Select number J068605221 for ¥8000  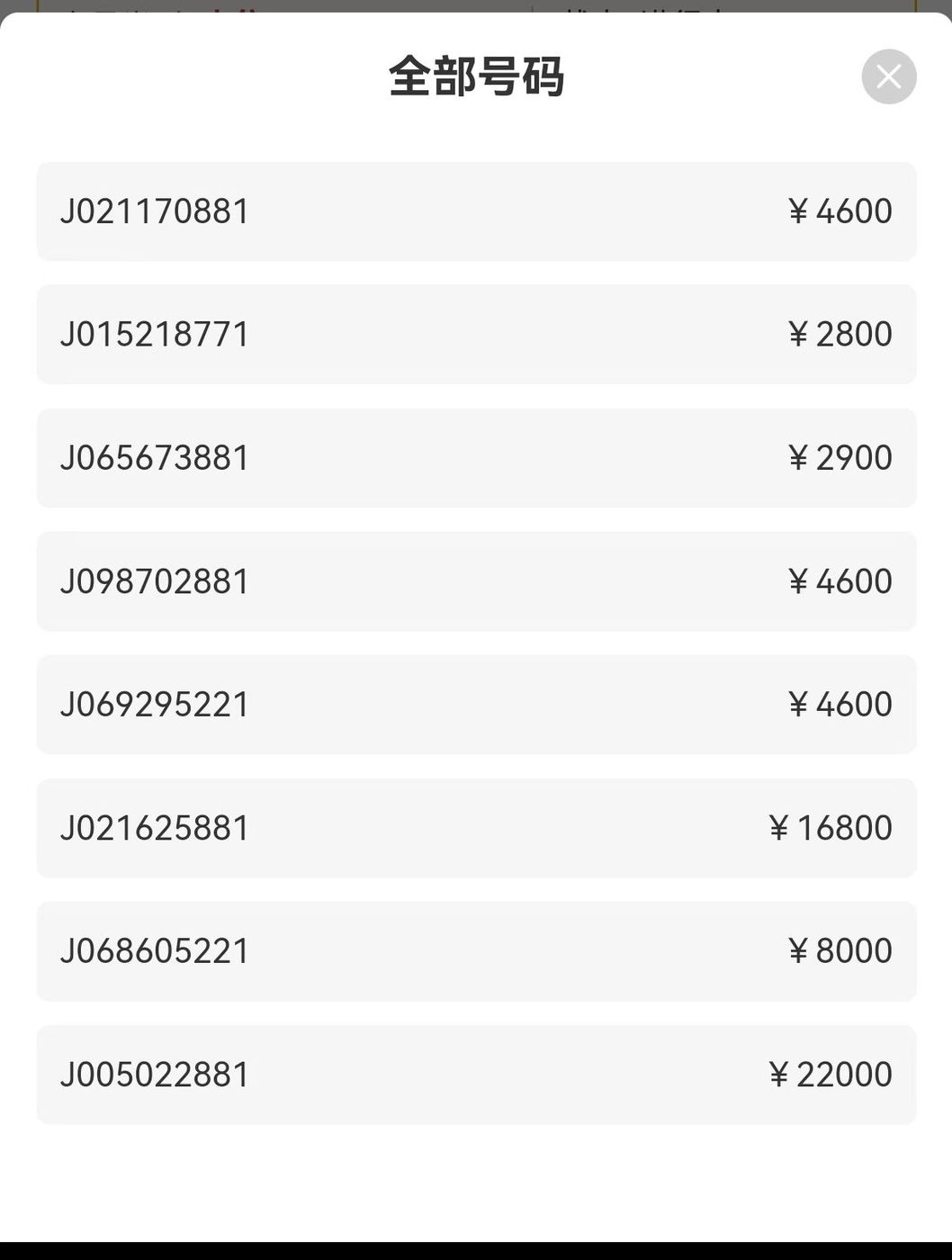coord(476,951)
